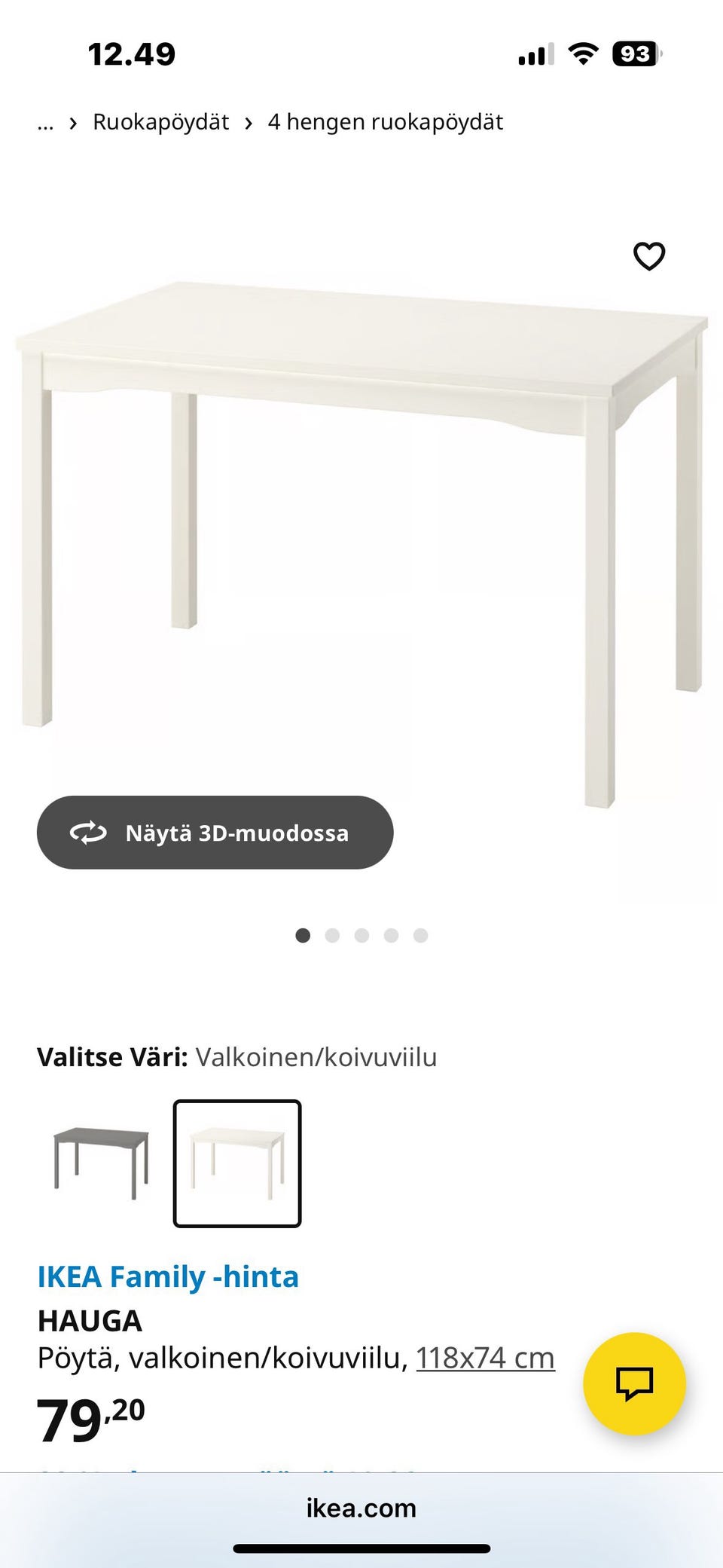Image resolution: width=723 pixels, height=1568 pixels.
Task: Tap the heart icon to favorite the table
Action: tap(649, 256)
